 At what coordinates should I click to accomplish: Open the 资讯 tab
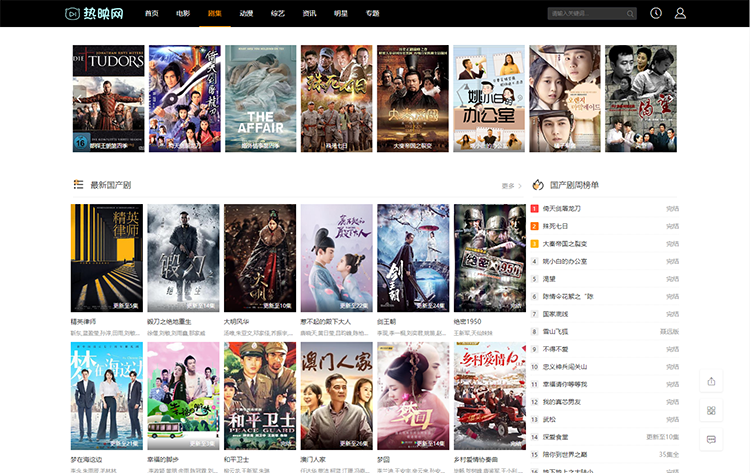pos(309,14)
